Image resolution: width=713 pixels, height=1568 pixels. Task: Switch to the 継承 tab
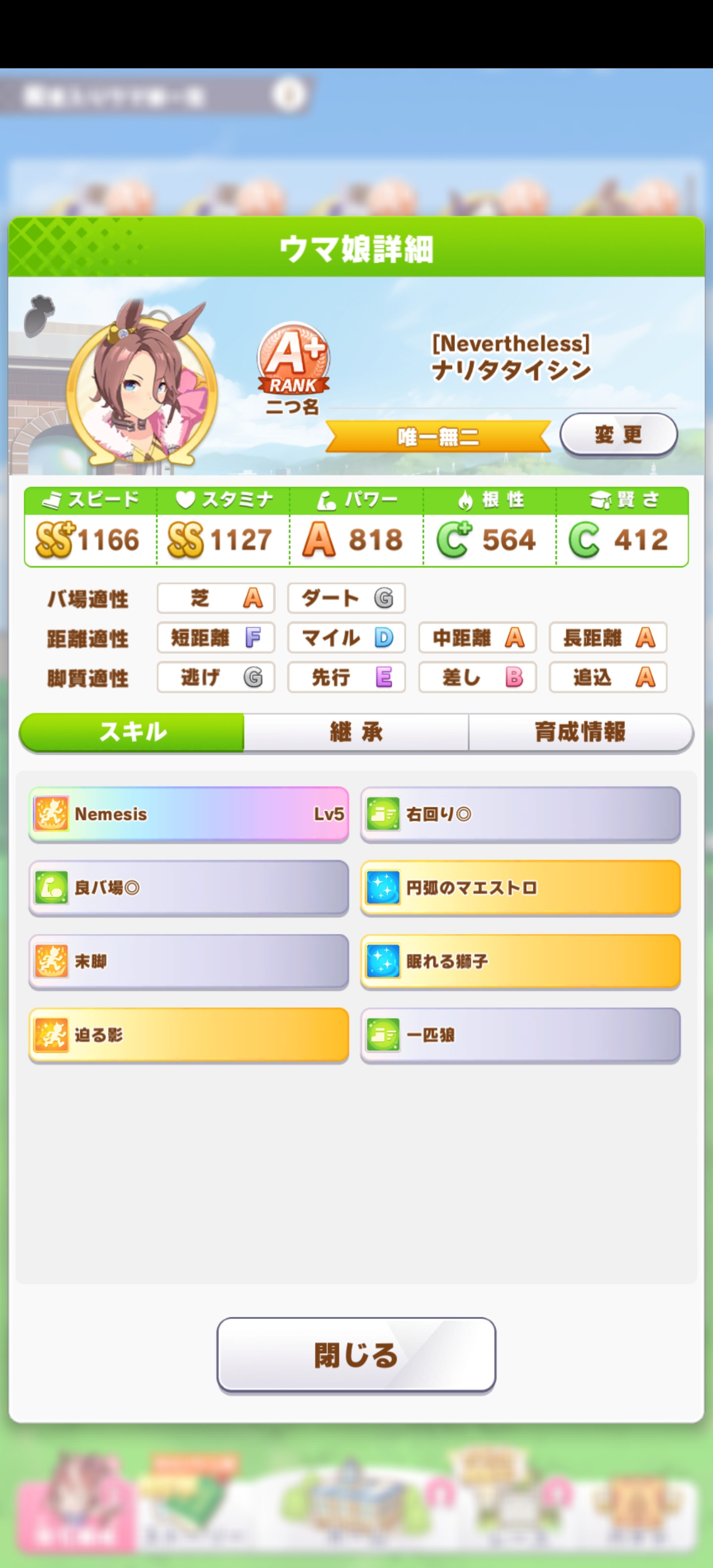click(x=356, y=732)
